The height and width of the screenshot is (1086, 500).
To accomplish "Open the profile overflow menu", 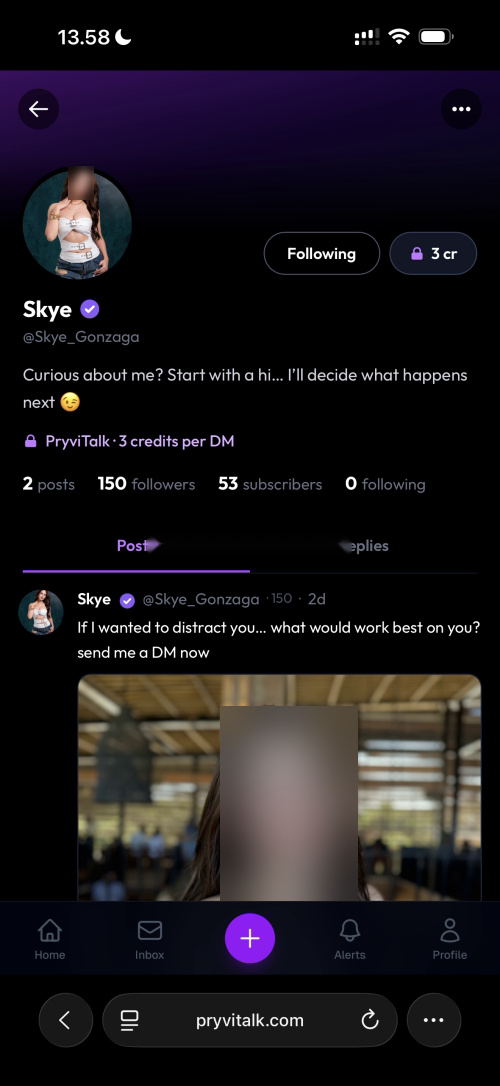I will click(x=461, y=109).
